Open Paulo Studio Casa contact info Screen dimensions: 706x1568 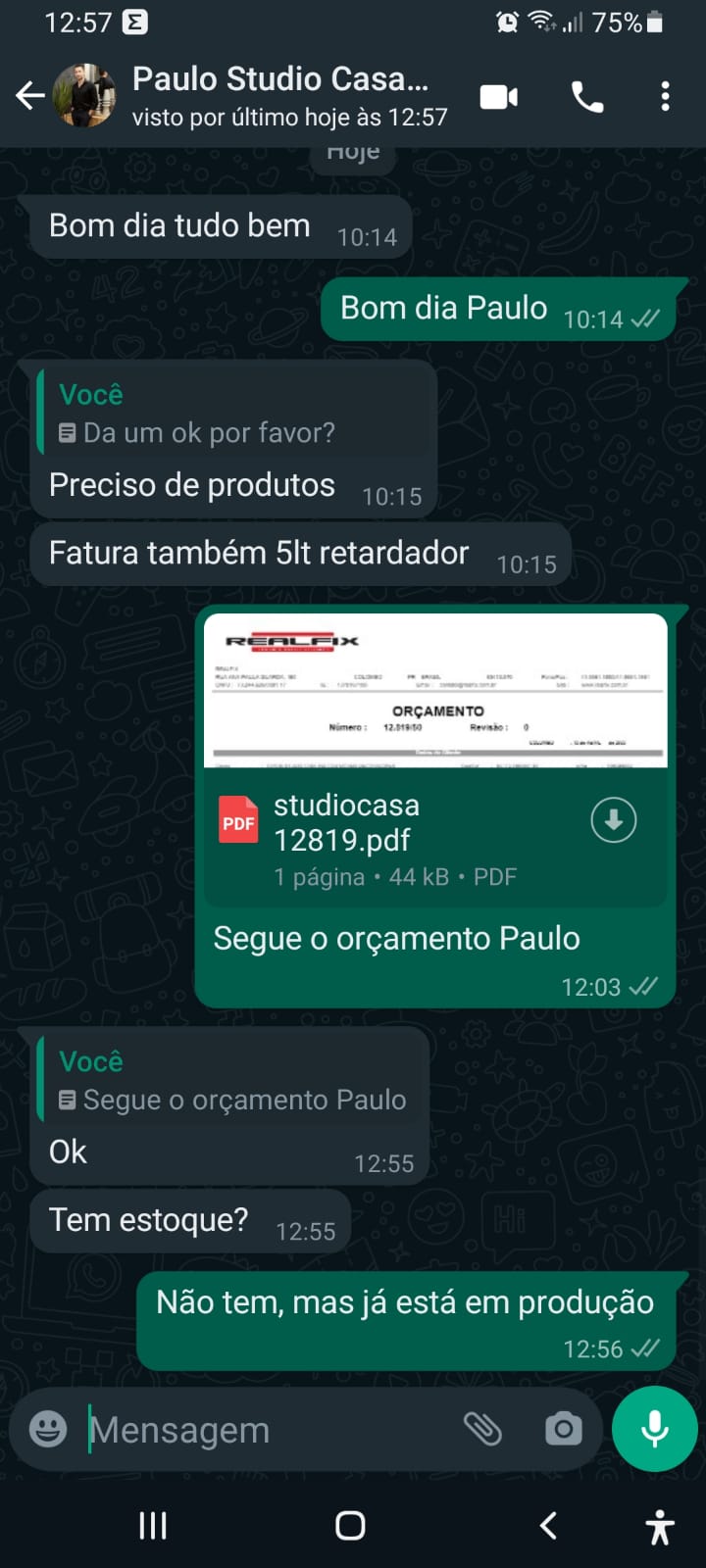tap(279, 96)
